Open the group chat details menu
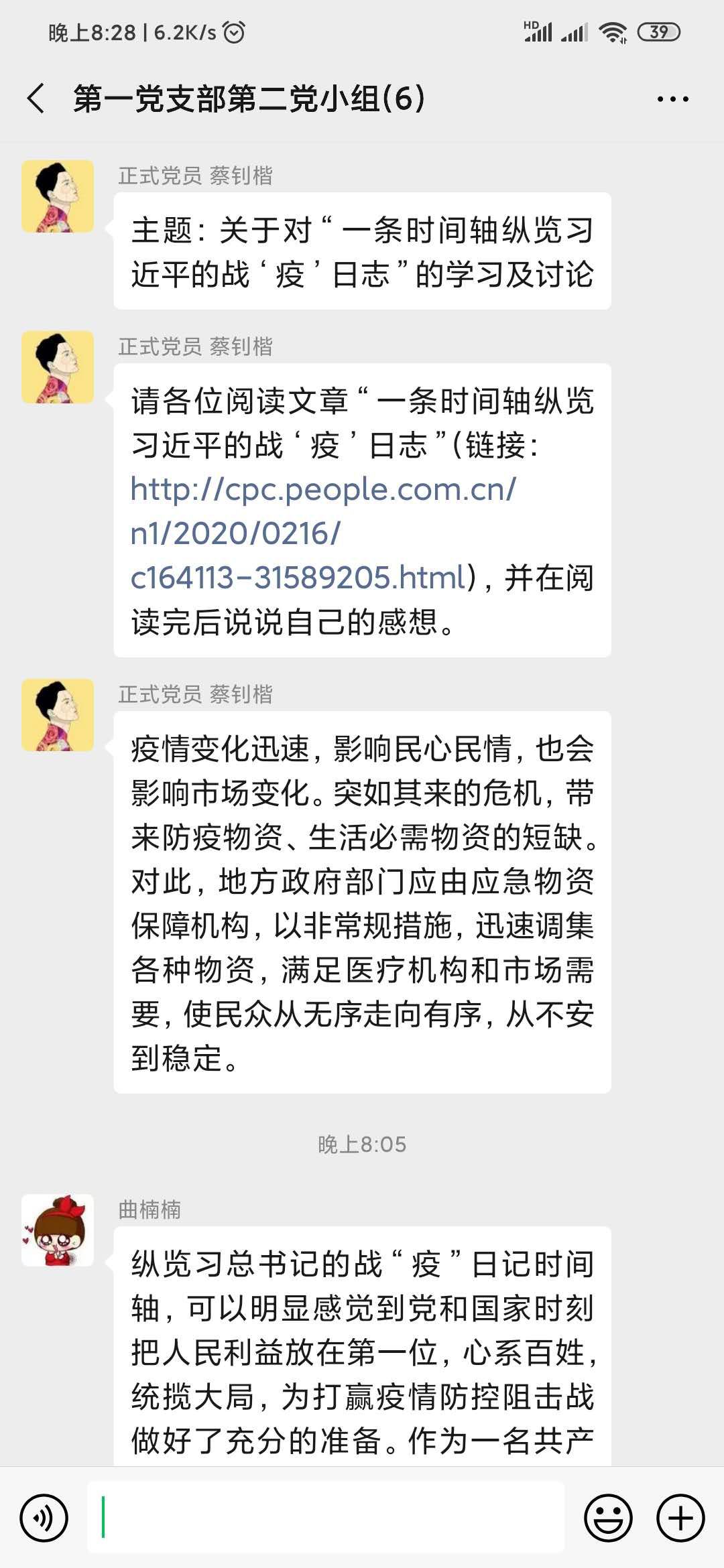 (672, 99)
